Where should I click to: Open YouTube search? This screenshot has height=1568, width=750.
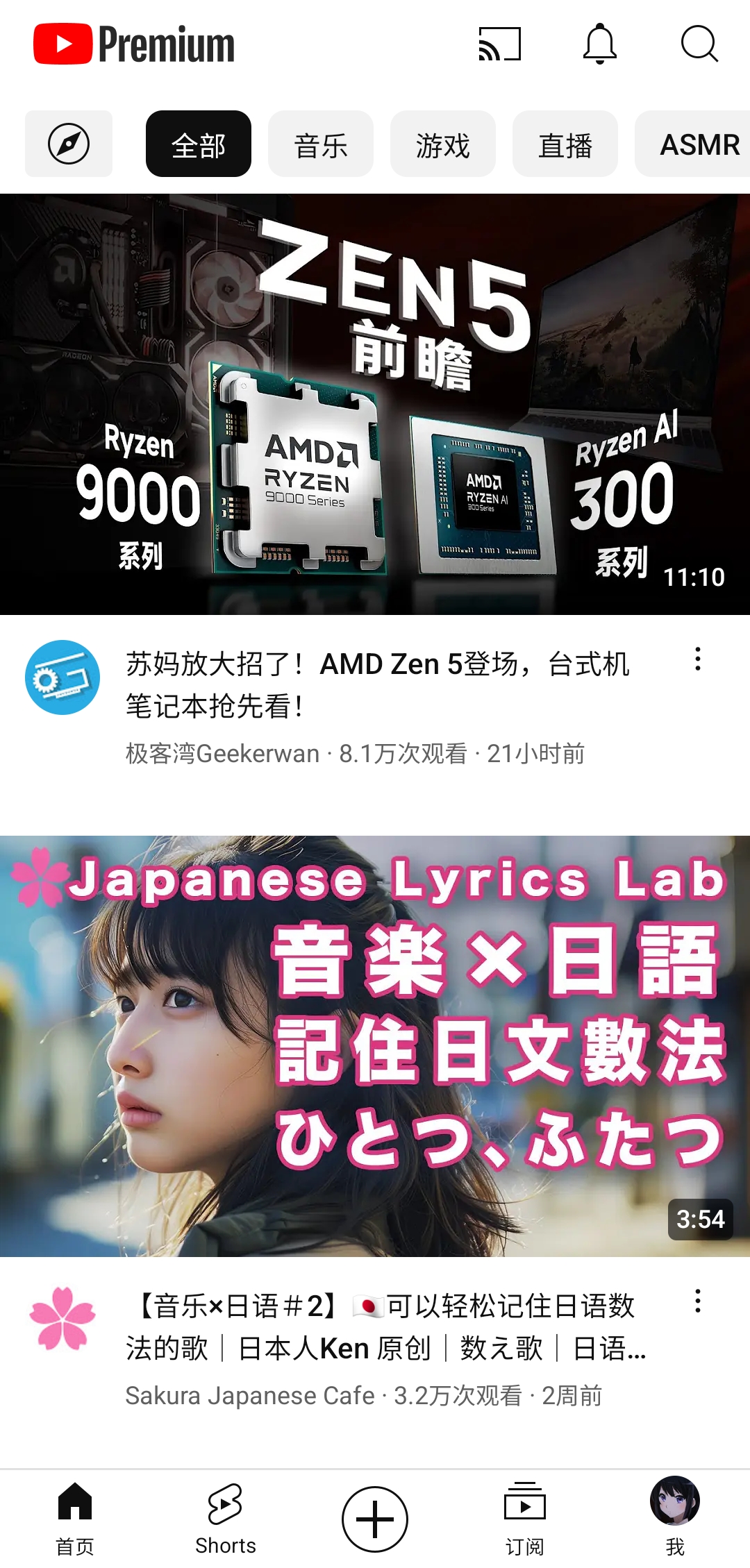[699, 44]
